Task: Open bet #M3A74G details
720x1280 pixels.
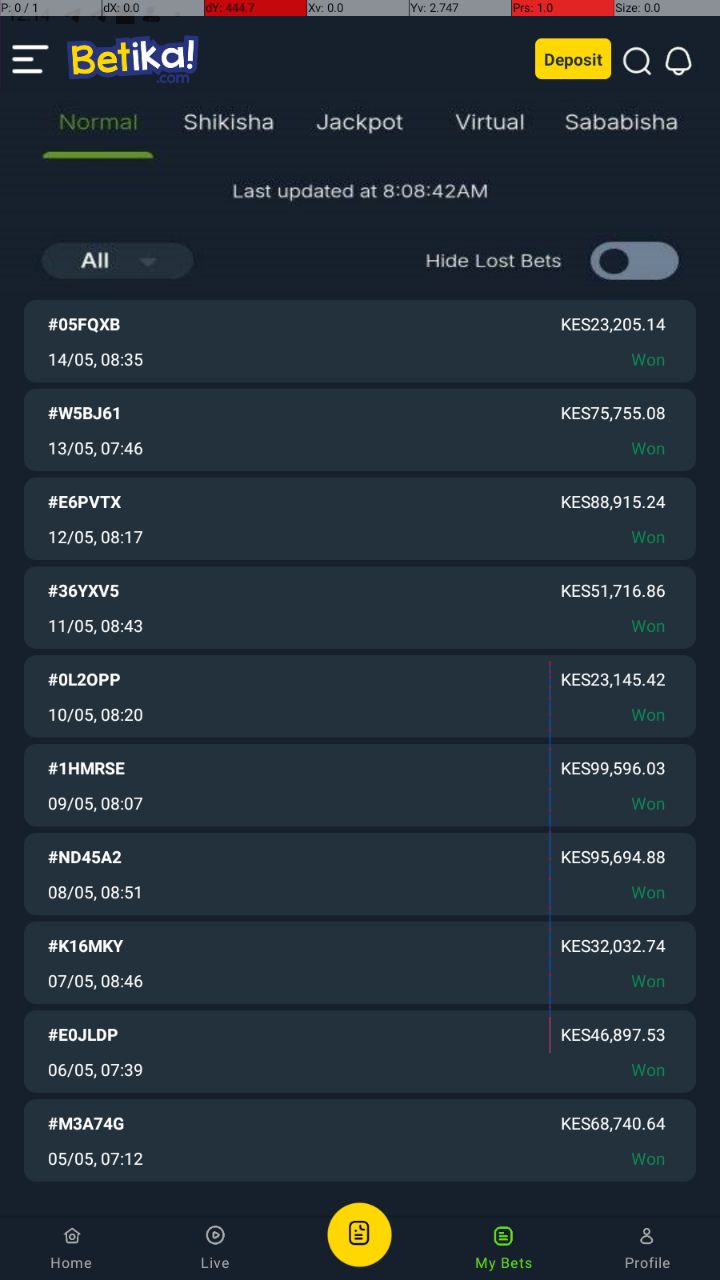Action: pos(360,1141)
